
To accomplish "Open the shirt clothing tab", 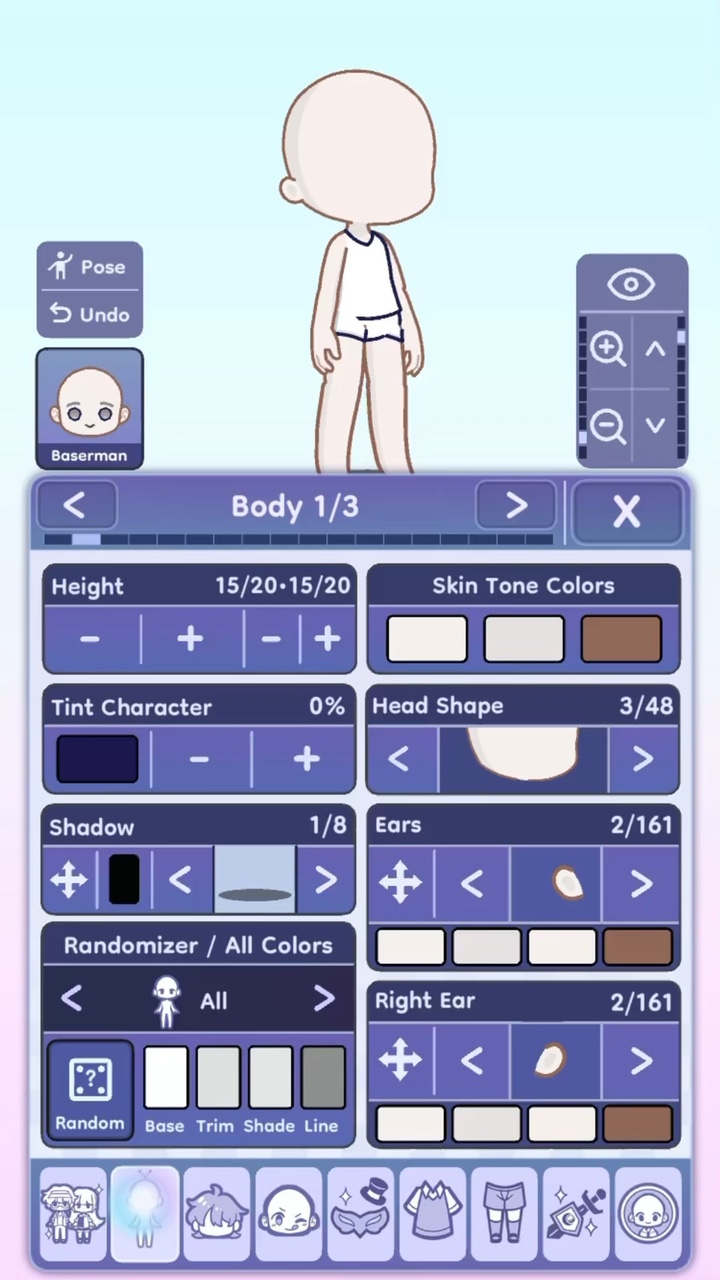I will (432, 1213).
